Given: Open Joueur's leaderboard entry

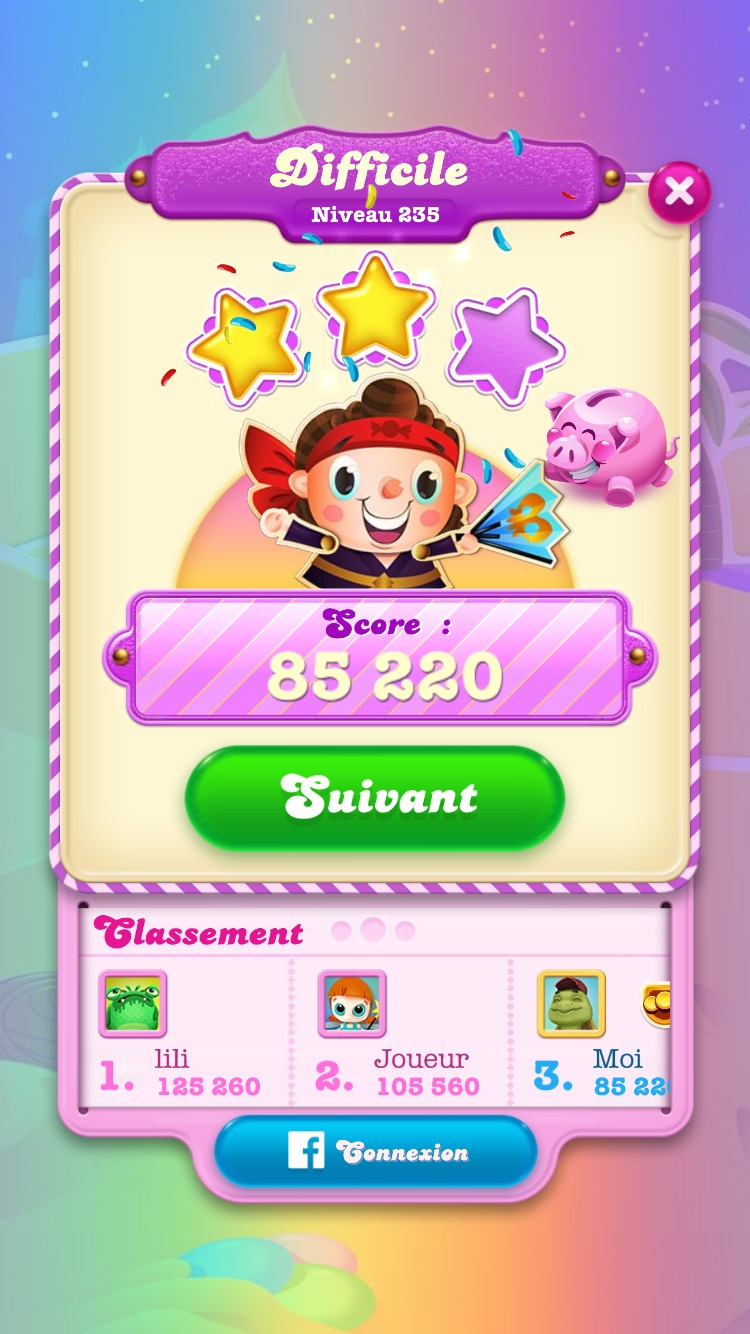Looking at the screenshot, I should point(400,1035).
